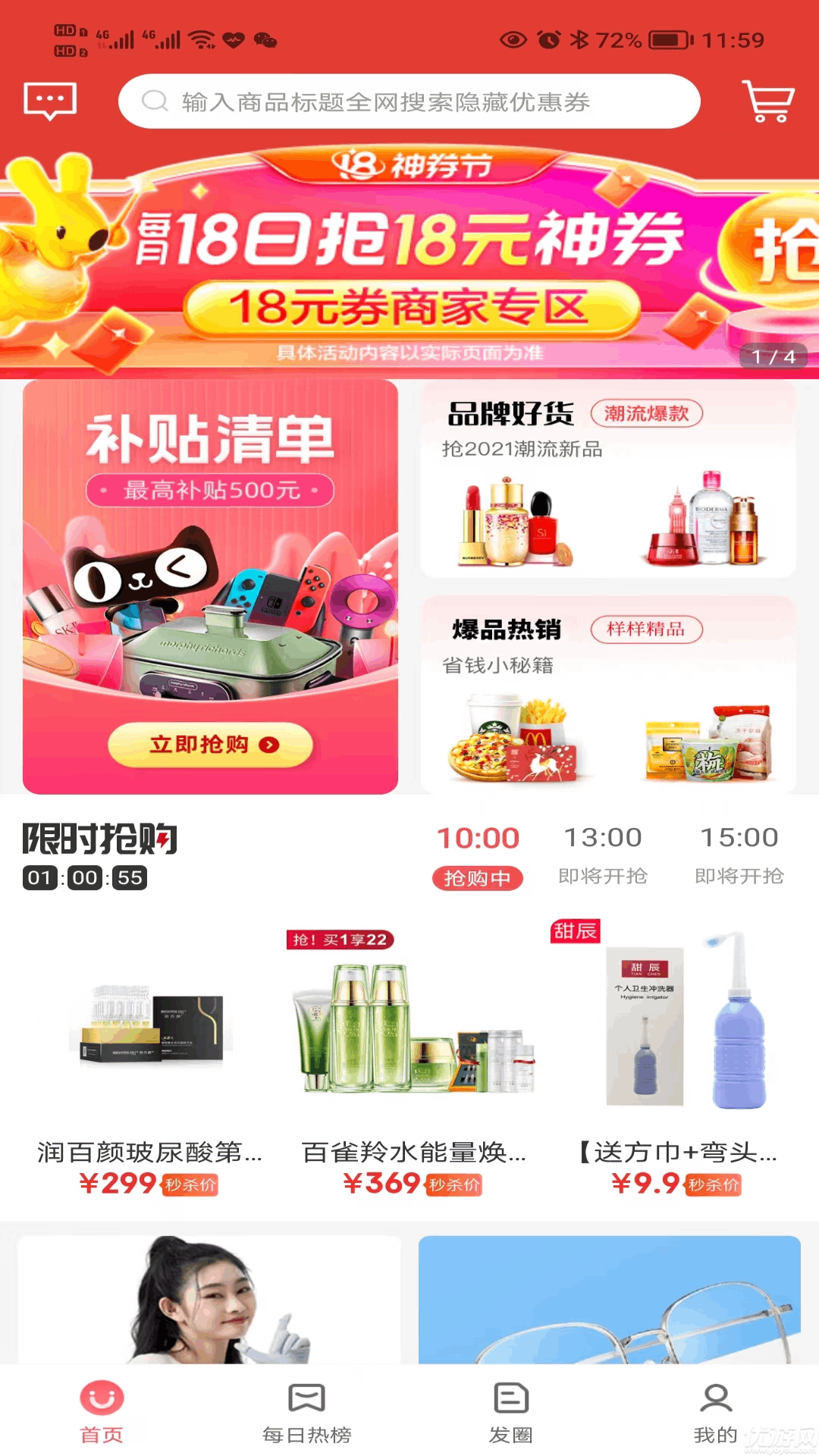Switch to the 发圈 tab
The height and width of the screenshot is (1456, 819).
point(510,1411)
